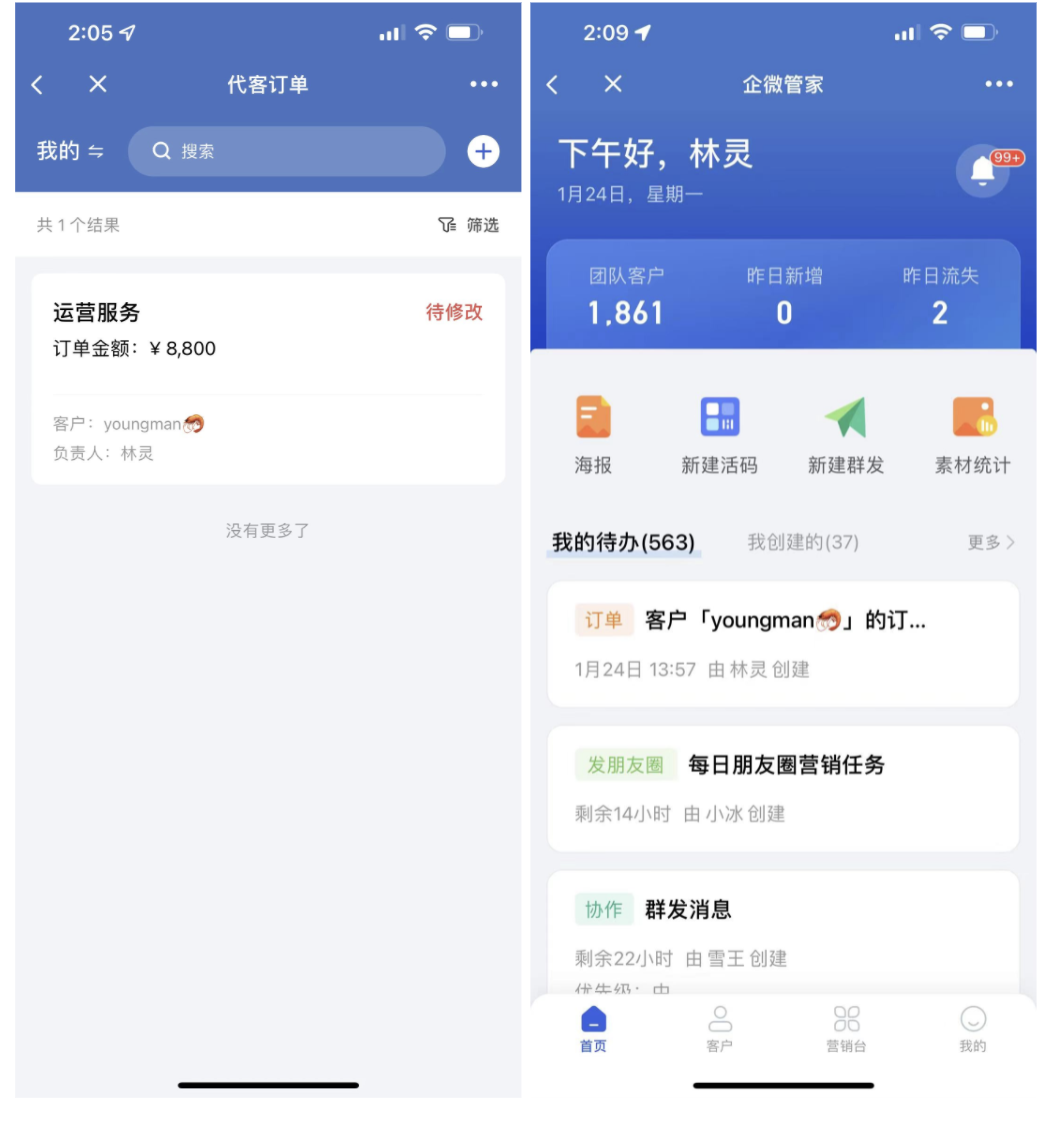This screenshot has width=1054, height=1122.
Task: Open 海报 shortcut
Action: (593, 434)
